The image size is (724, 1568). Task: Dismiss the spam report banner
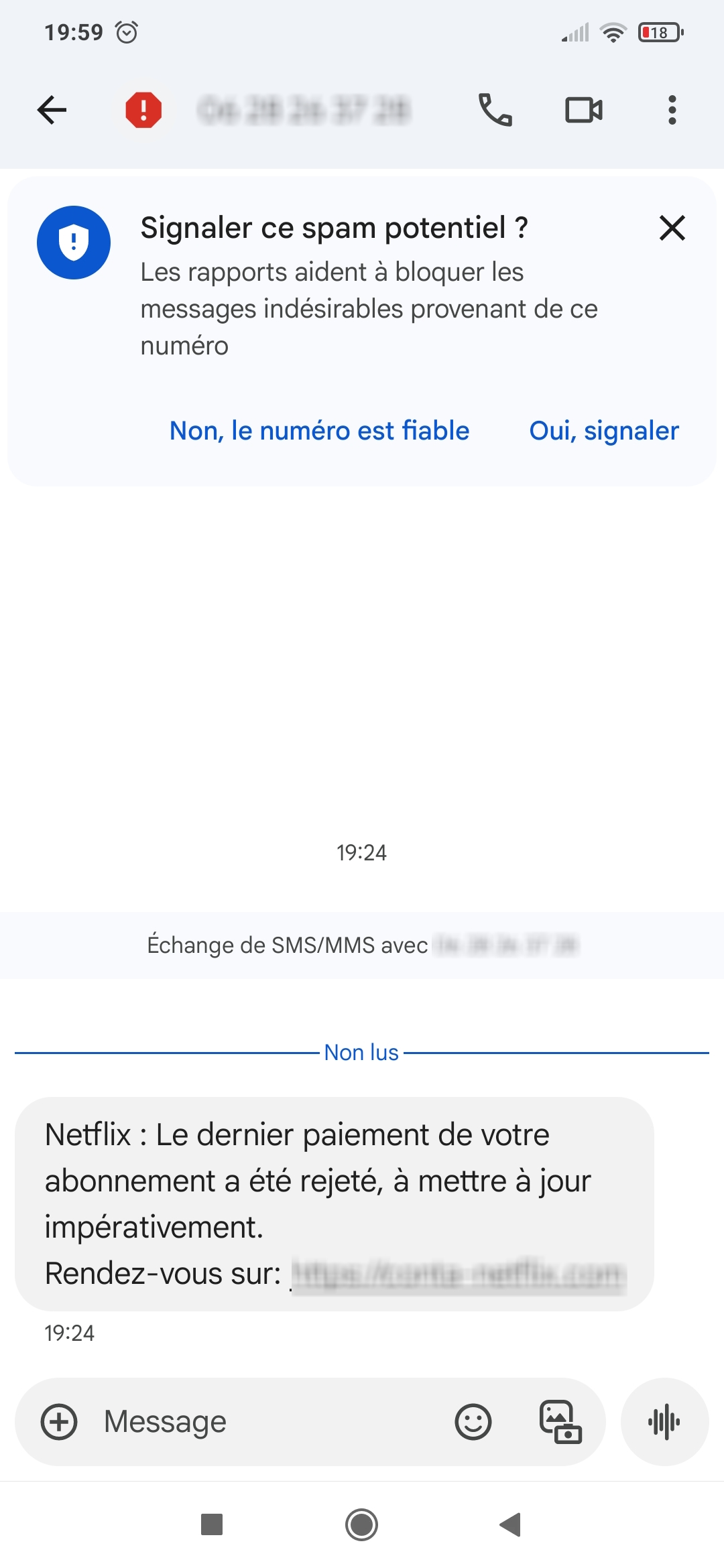(x=672, y=228)
